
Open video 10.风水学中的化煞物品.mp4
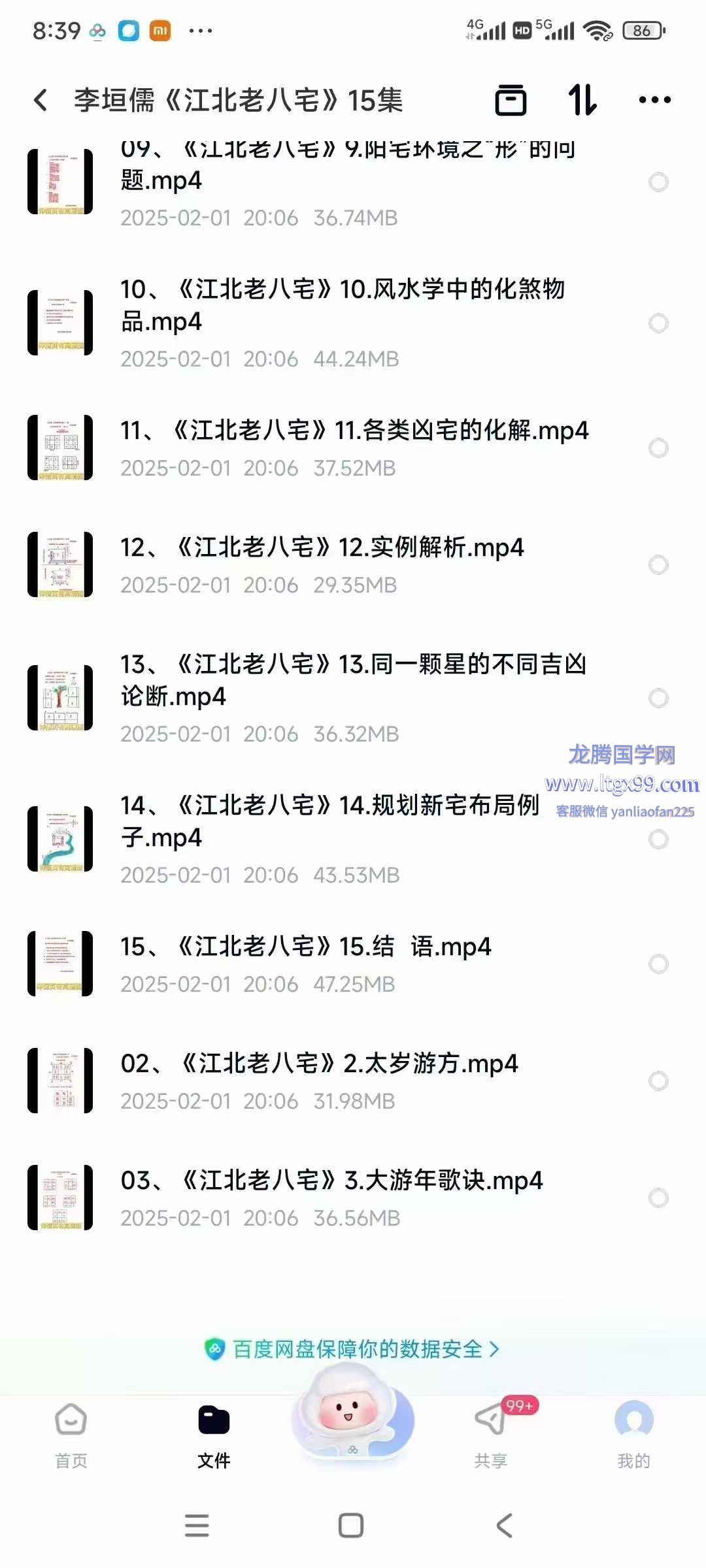[x=343, y=305]
